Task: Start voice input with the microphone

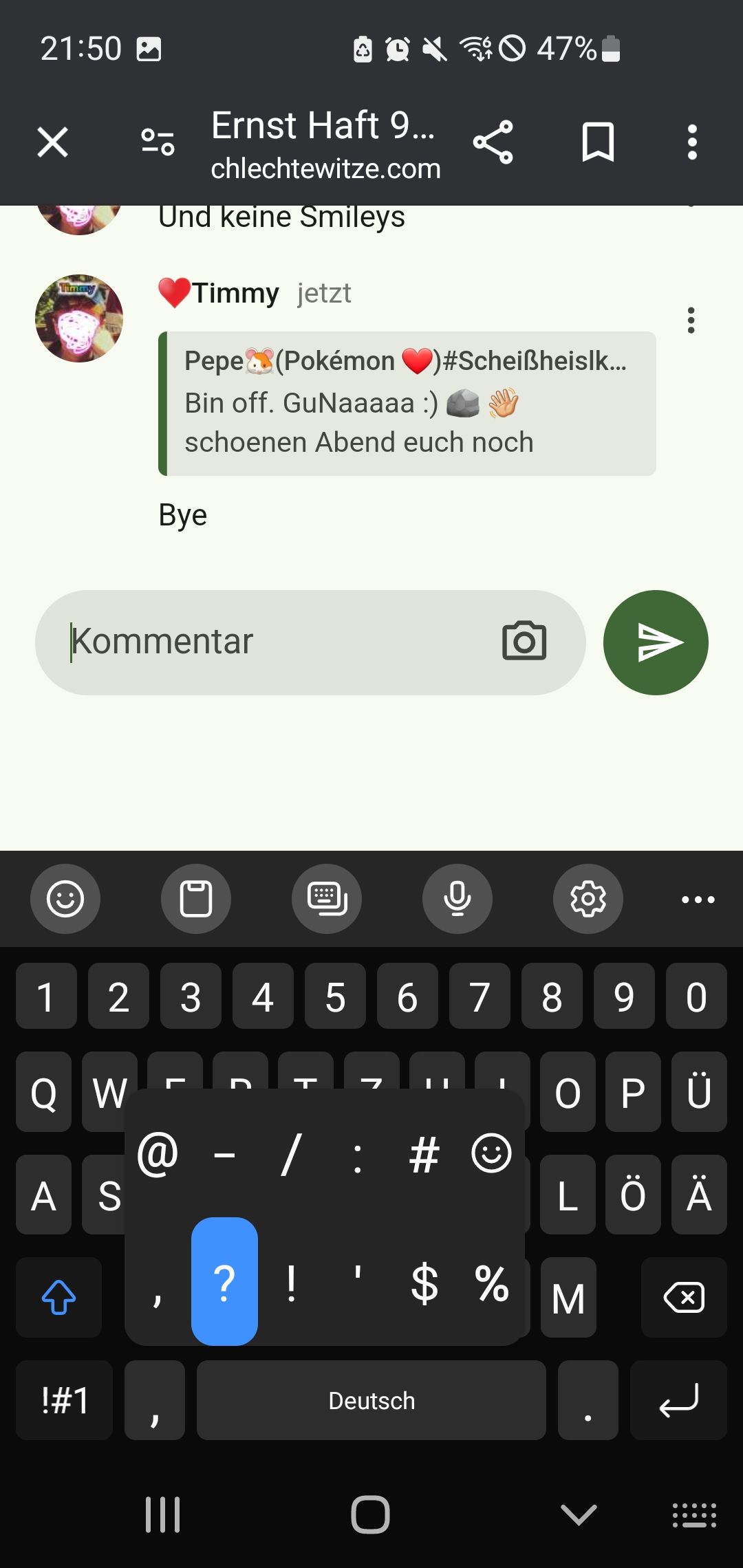Action: pos(457,899)
